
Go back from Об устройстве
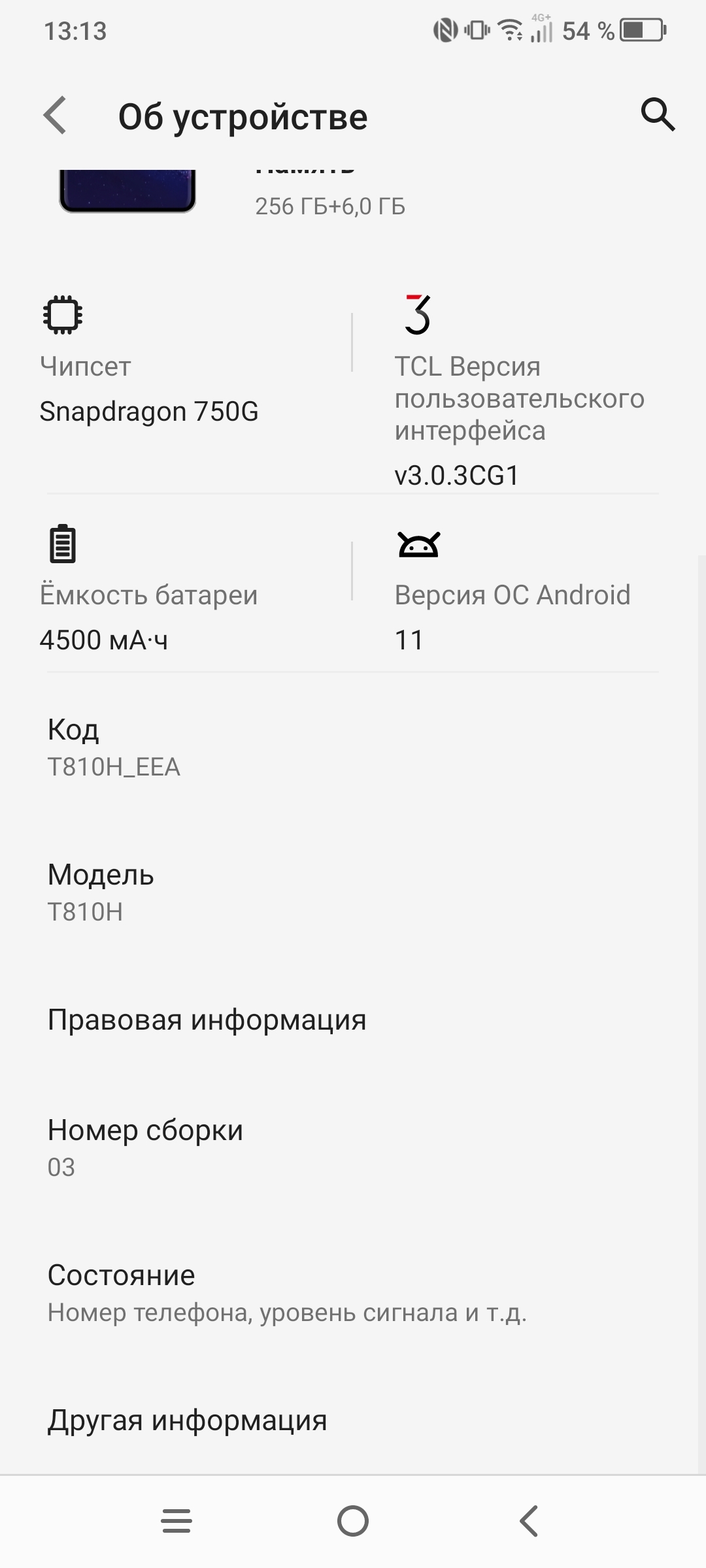tap(55, 116)
